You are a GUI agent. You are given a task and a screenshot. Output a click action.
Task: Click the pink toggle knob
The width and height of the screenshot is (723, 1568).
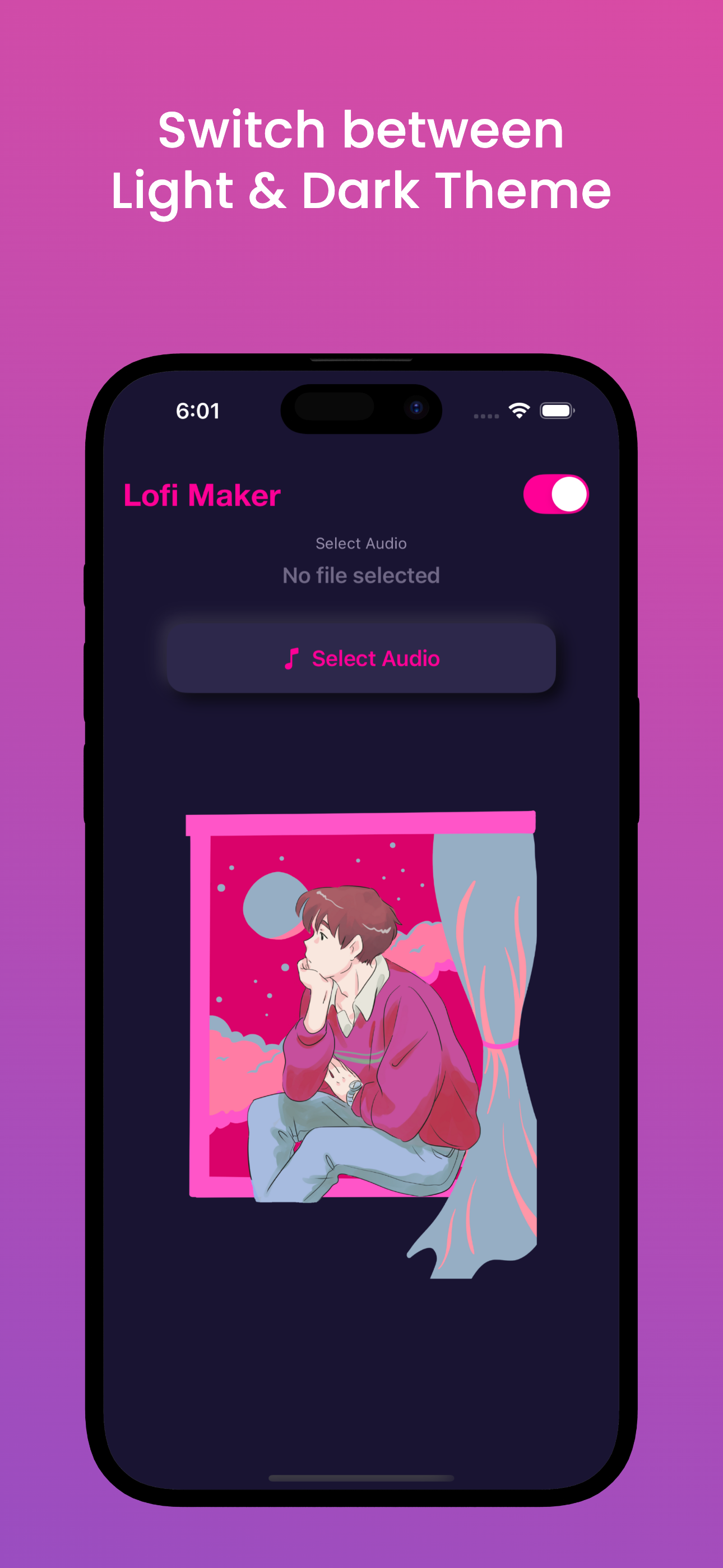pos(569,495)
